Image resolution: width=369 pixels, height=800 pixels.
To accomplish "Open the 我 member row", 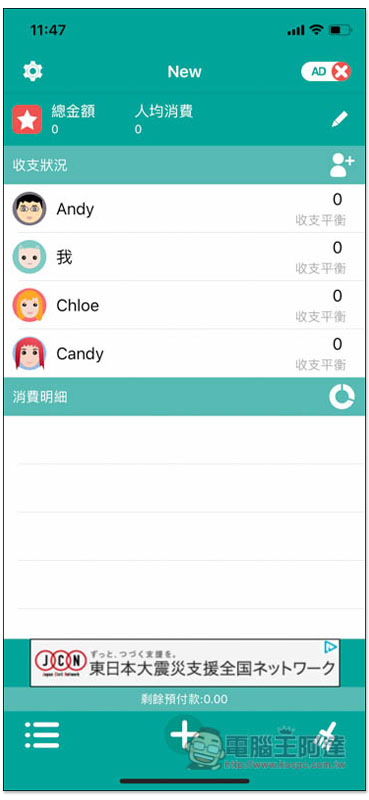I will coord(184,257).
